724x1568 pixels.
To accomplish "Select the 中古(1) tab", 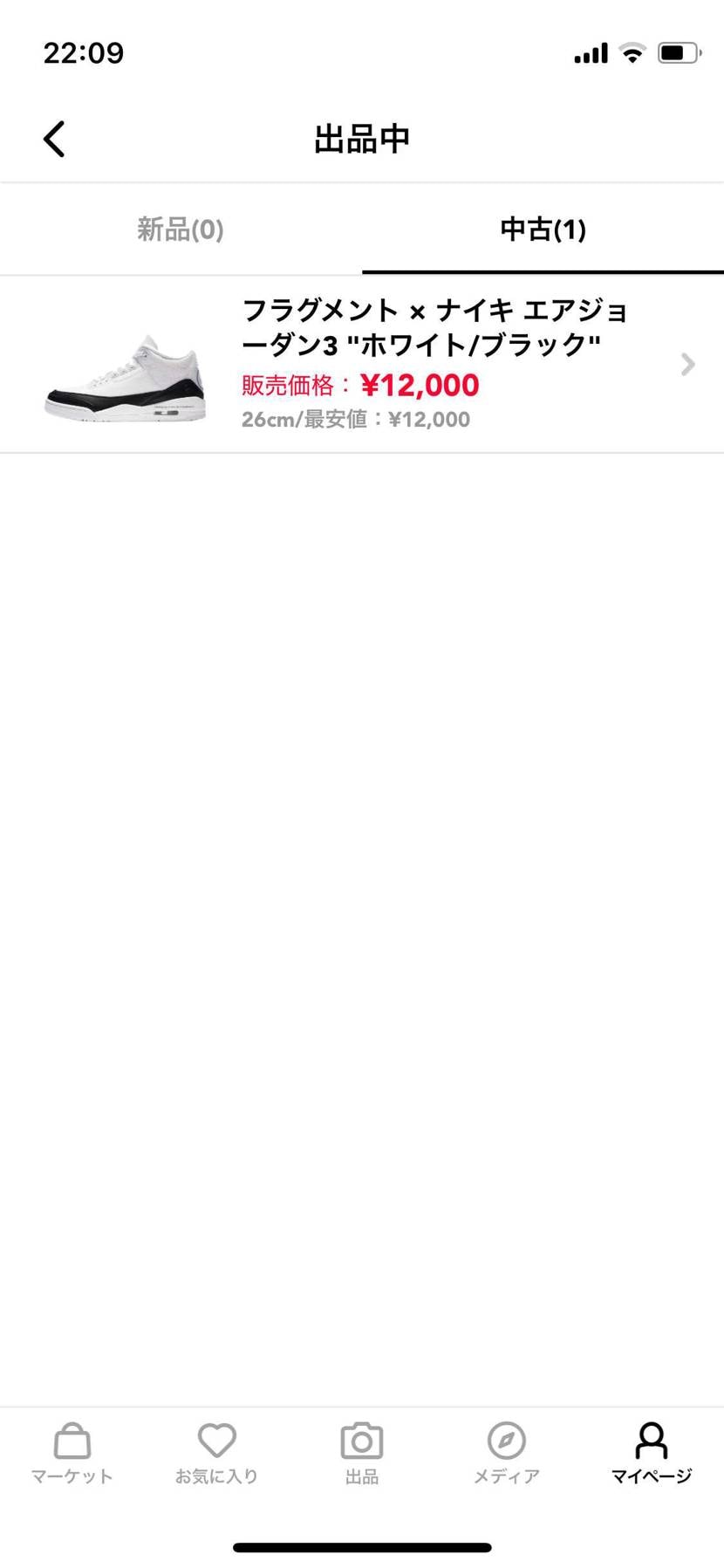I will 543,229.
